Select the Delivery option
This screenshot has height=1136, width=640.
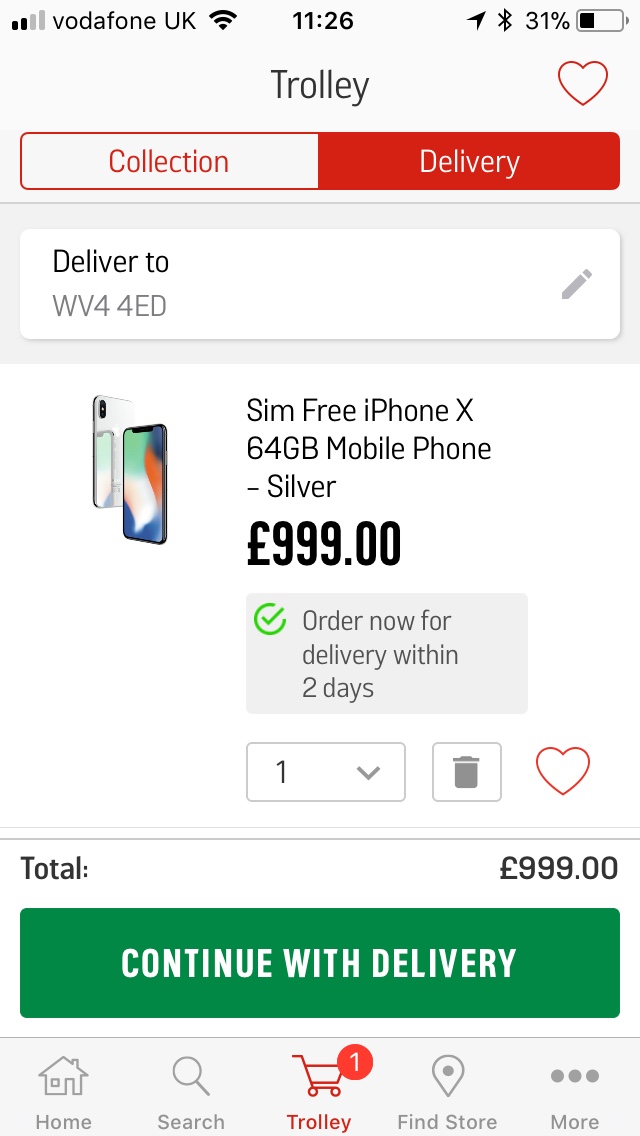point(469,162)
